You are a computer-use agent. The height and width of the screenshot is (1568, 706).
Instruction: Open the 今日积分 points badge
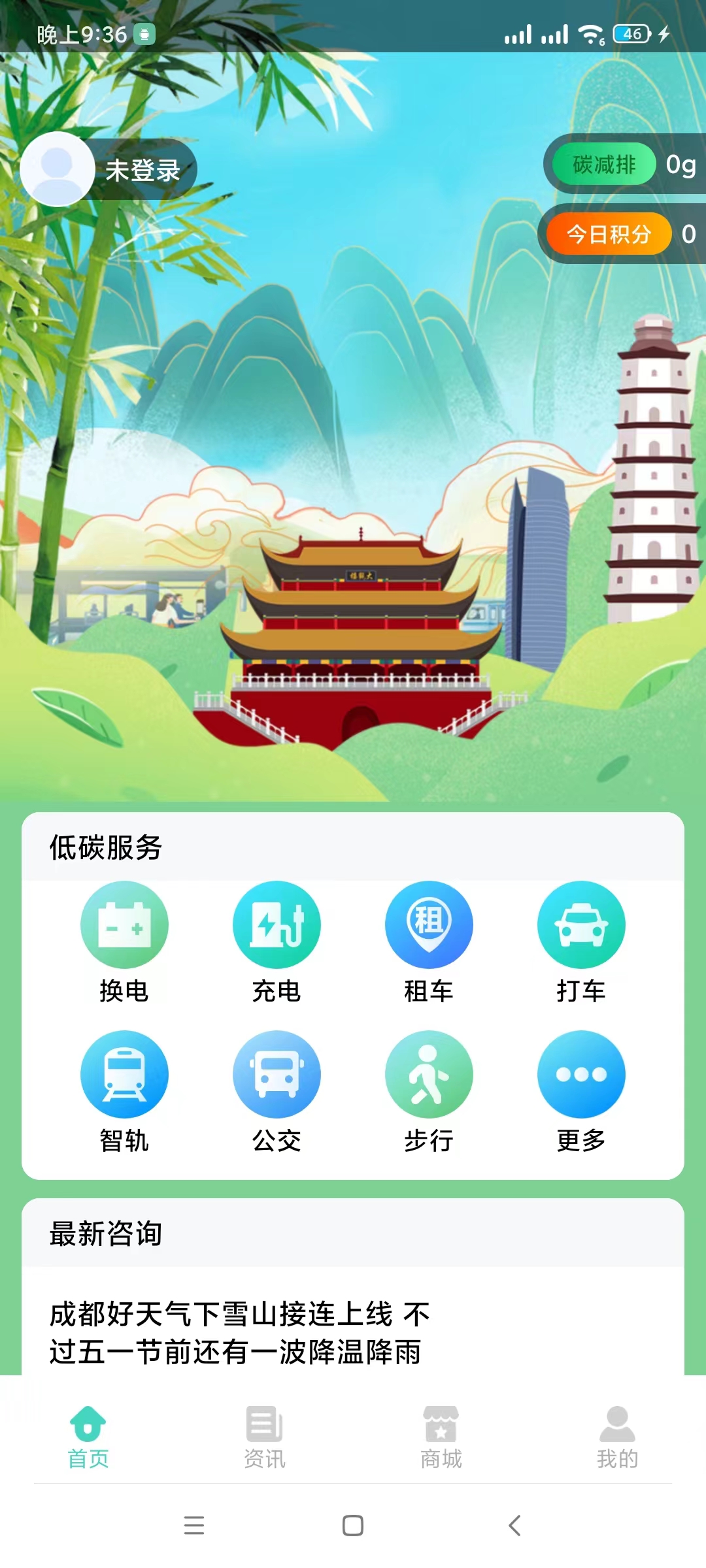[x=609, y=234]
